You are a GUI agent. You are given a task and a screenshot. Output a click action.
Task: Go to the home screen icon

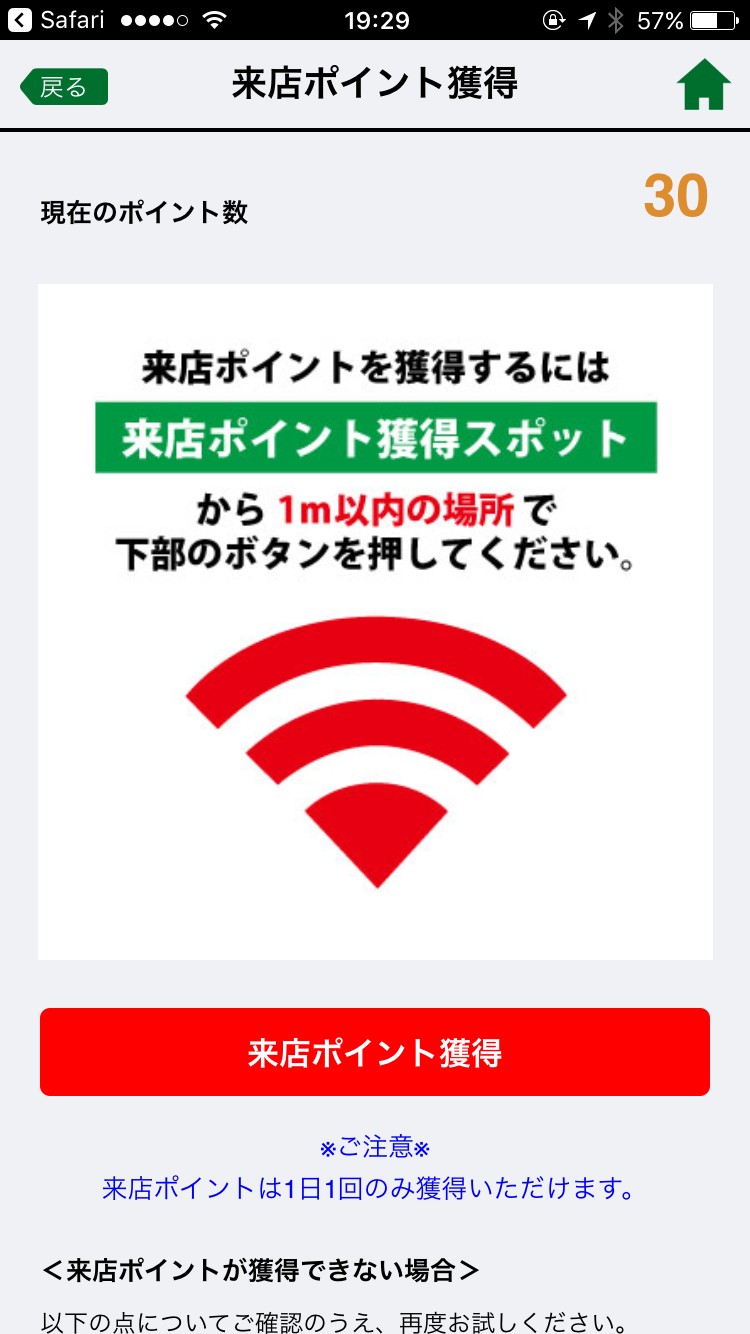coord(704,85)
